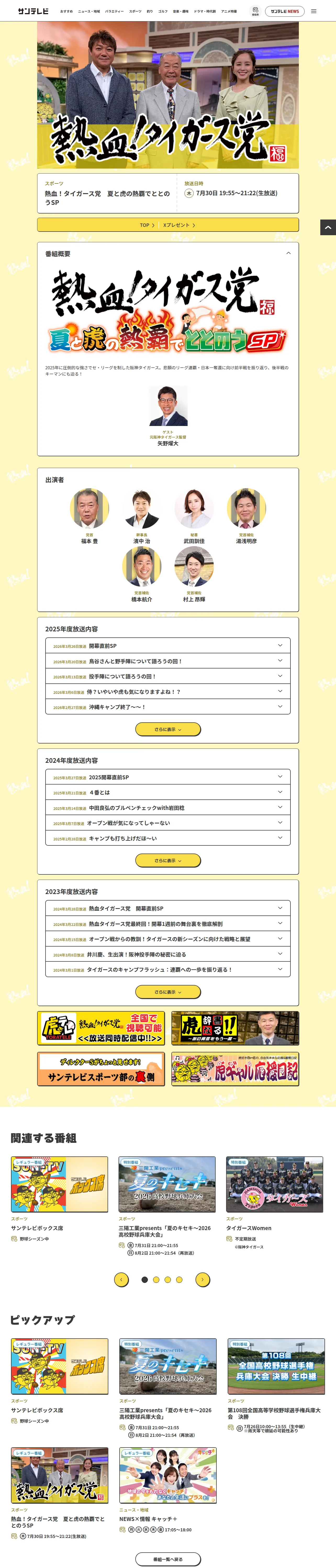This screenshot has height=1568, width=336.
Task: Return via 番組一覧へ戻る button
Action: (168, 1559)
